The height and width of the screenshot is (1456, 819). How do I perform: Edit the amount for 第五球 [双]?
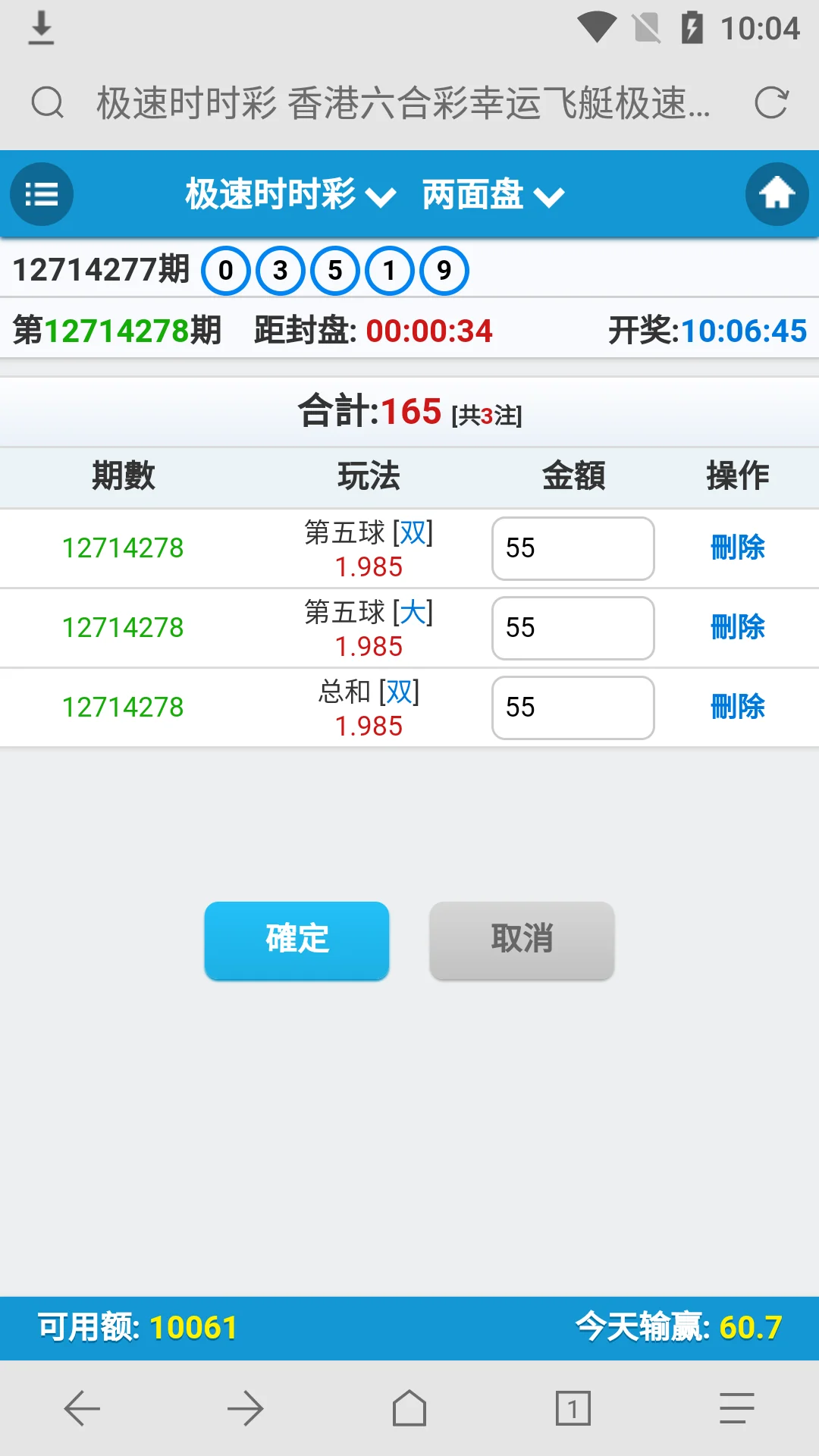573,548
